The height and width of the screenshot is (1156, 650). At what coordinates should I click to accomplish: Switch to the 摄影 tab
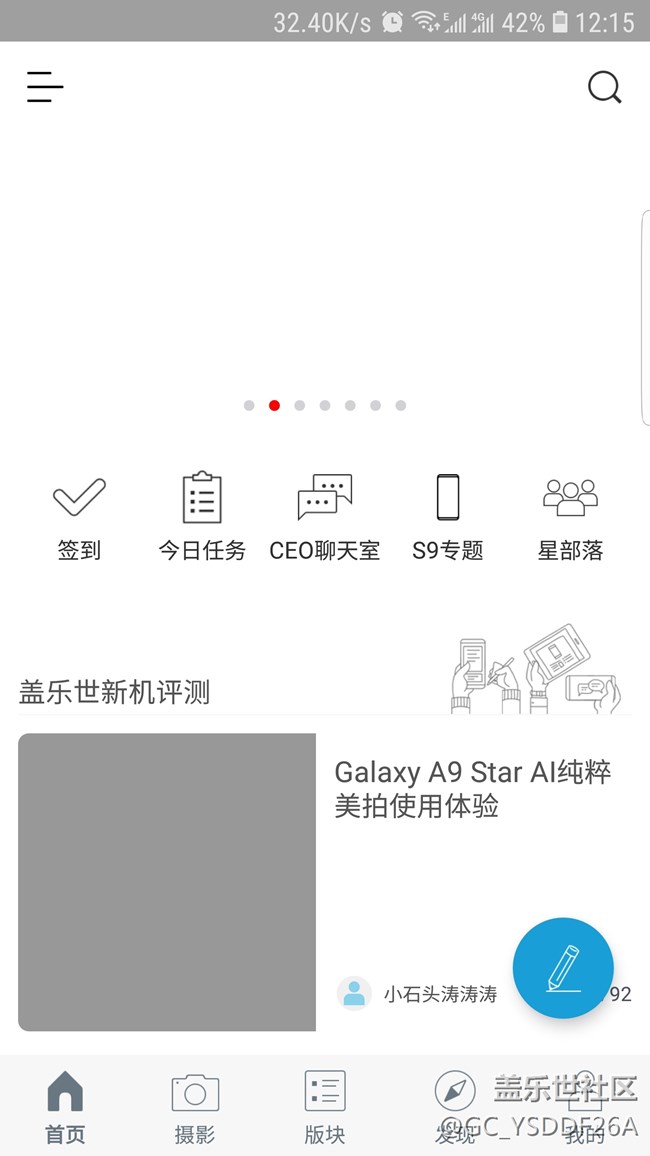pyautogui.click(x=195, y=1106)
